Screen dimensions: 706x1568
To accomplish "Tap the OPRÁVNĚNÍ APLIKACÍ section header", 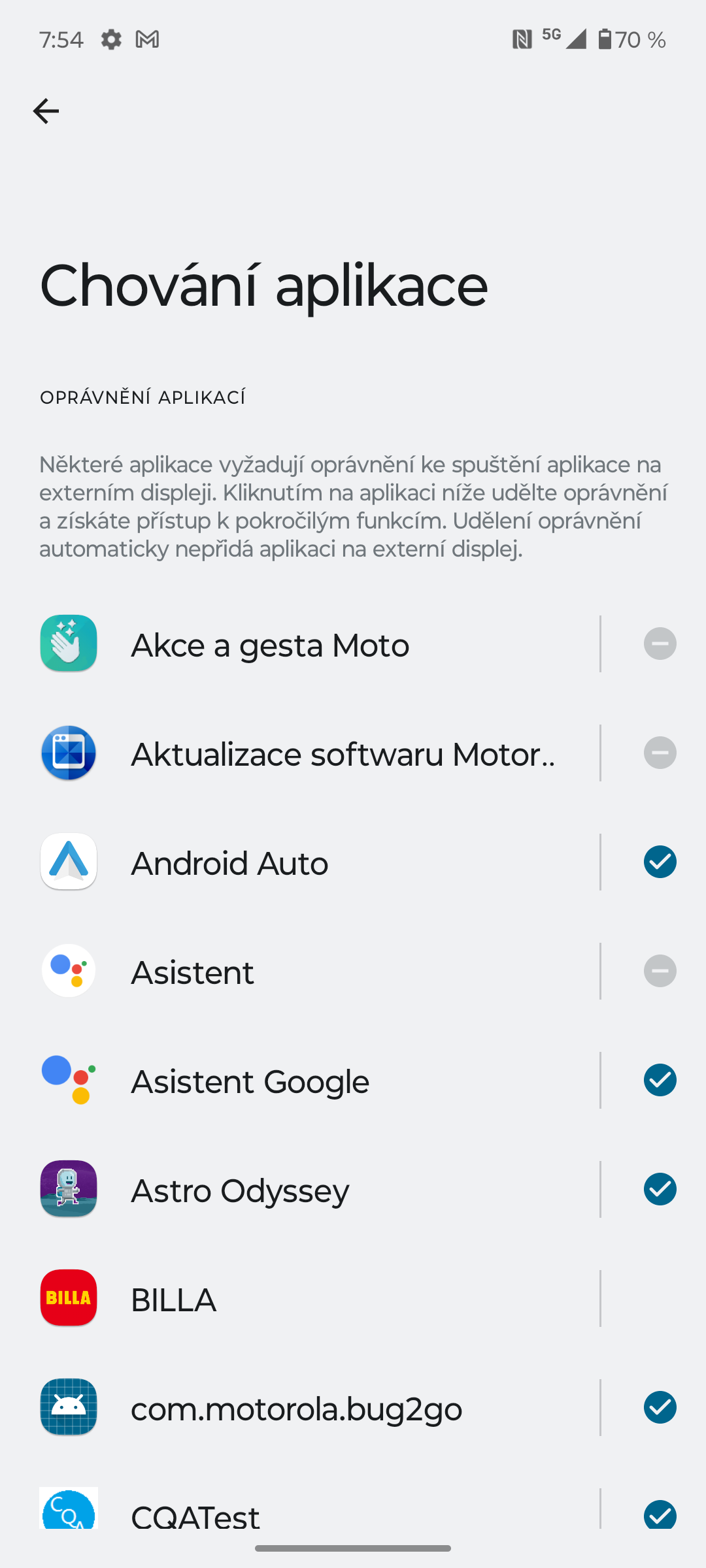I will point(142,397).
